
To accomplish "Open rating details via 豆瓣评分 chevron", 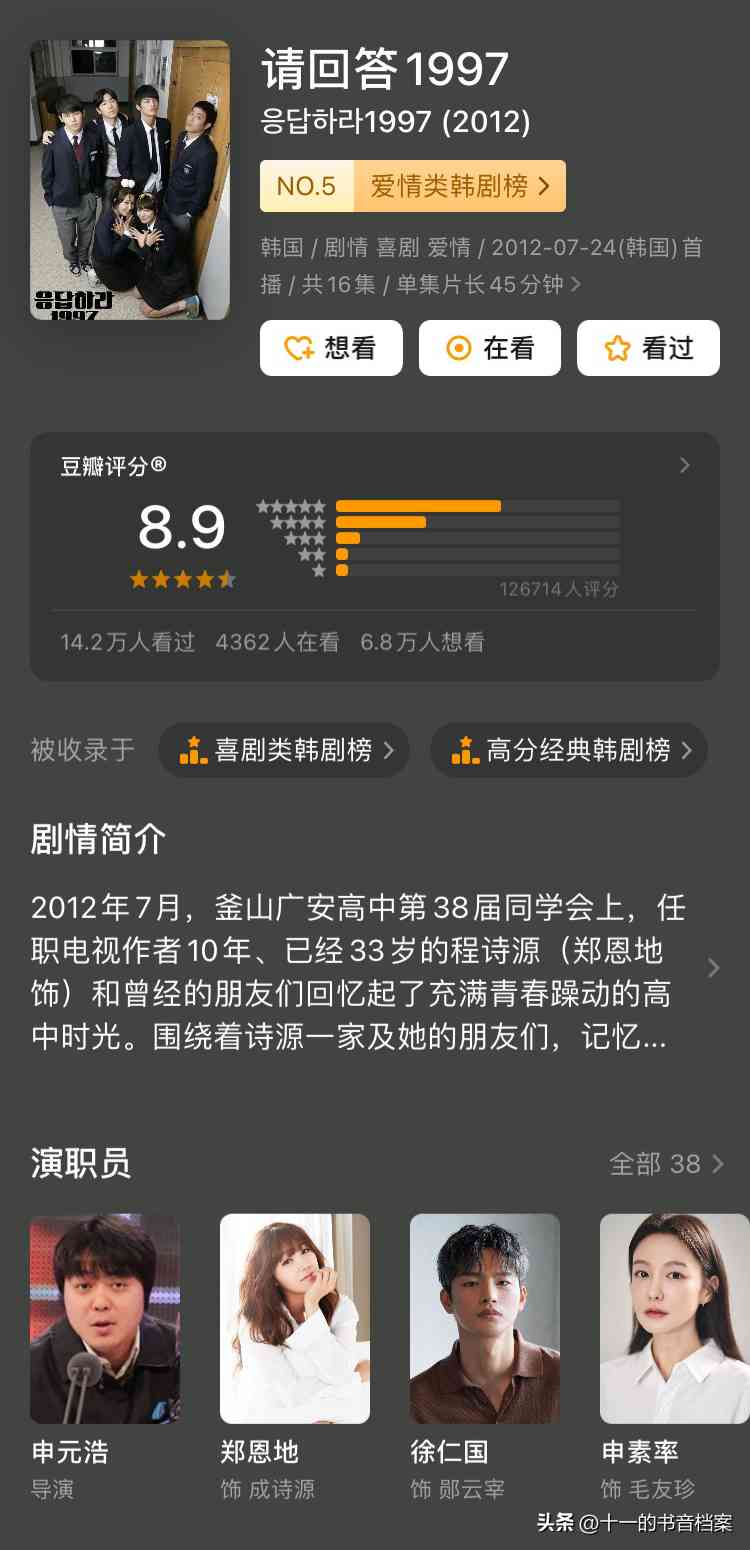I will (x=684, y=465).
